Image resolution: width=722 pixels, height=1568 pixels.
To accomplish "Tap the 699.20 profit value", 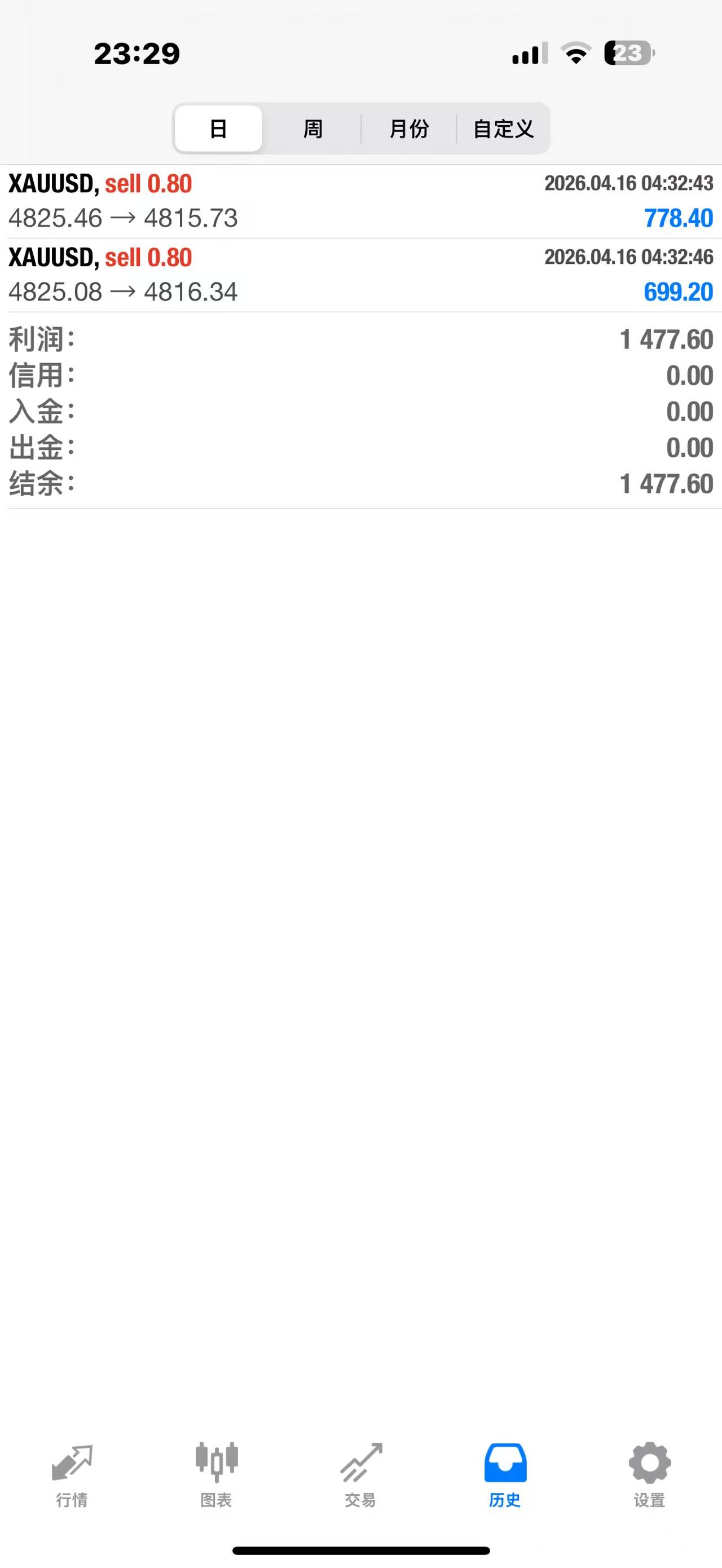I will pyautogui.click(x=677, y=291).
